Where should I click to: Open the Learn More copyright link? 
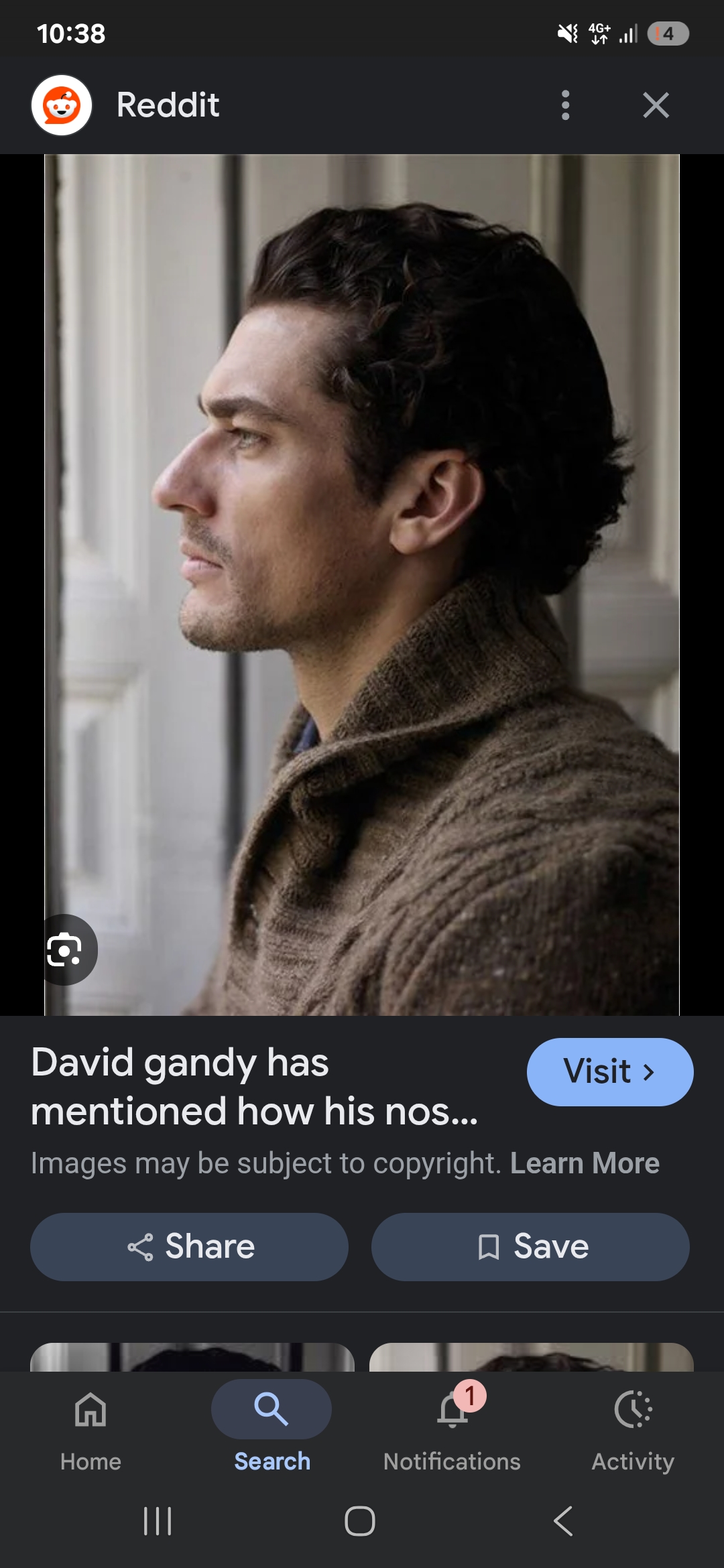pyautogui.click(x=585, y=1163)
